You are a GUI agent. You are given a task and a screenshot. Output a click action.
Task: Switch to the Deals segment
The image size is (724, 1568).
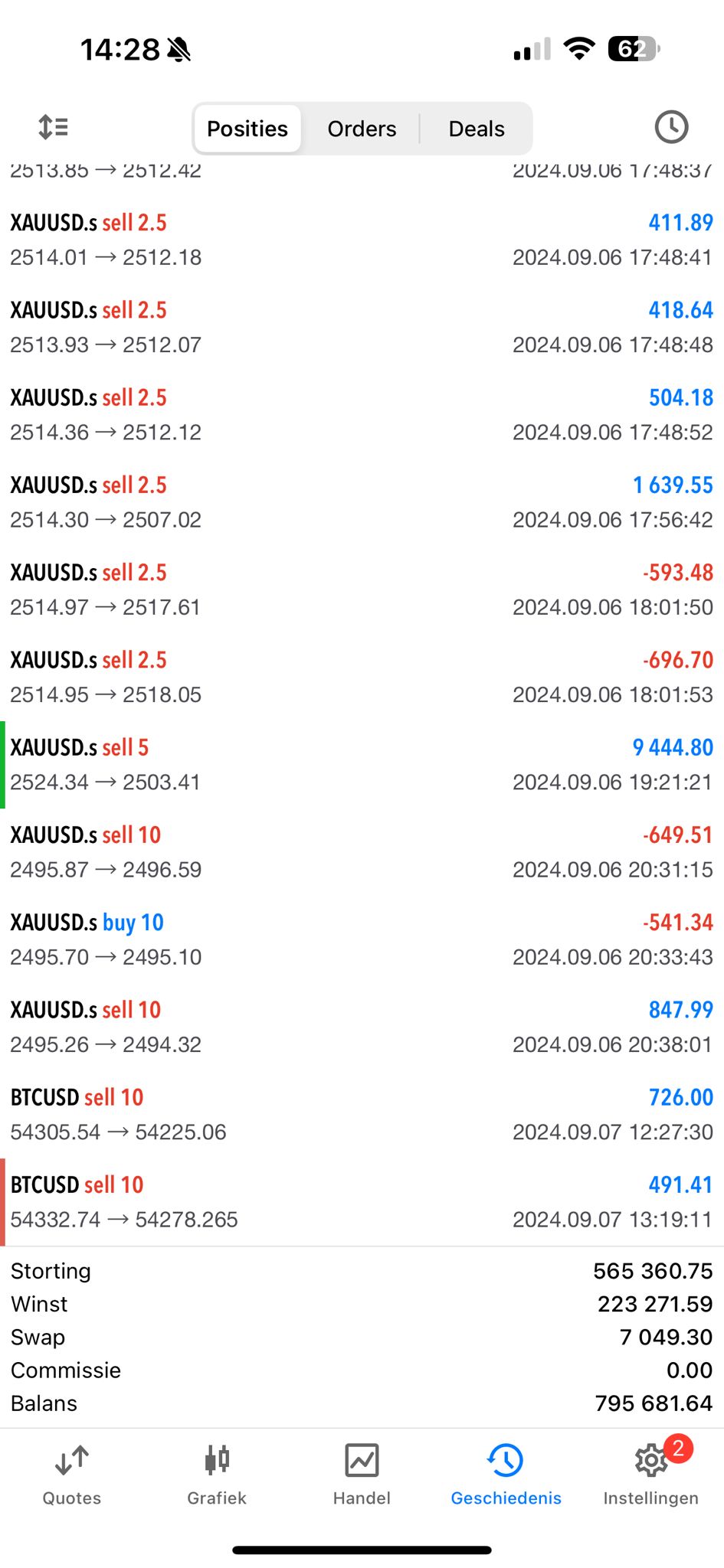(x=477, y=129)
